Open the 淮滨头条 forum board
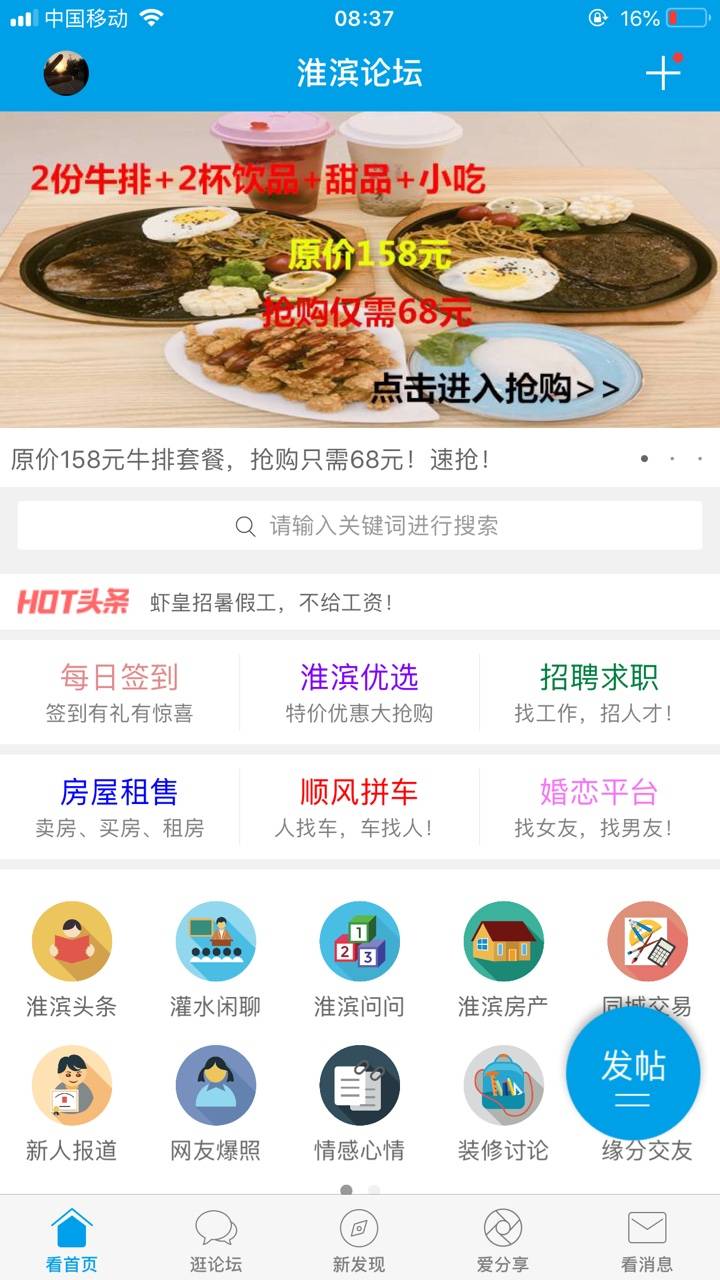Viewport: 720px width, 1280px height. (x=72, y=958)
